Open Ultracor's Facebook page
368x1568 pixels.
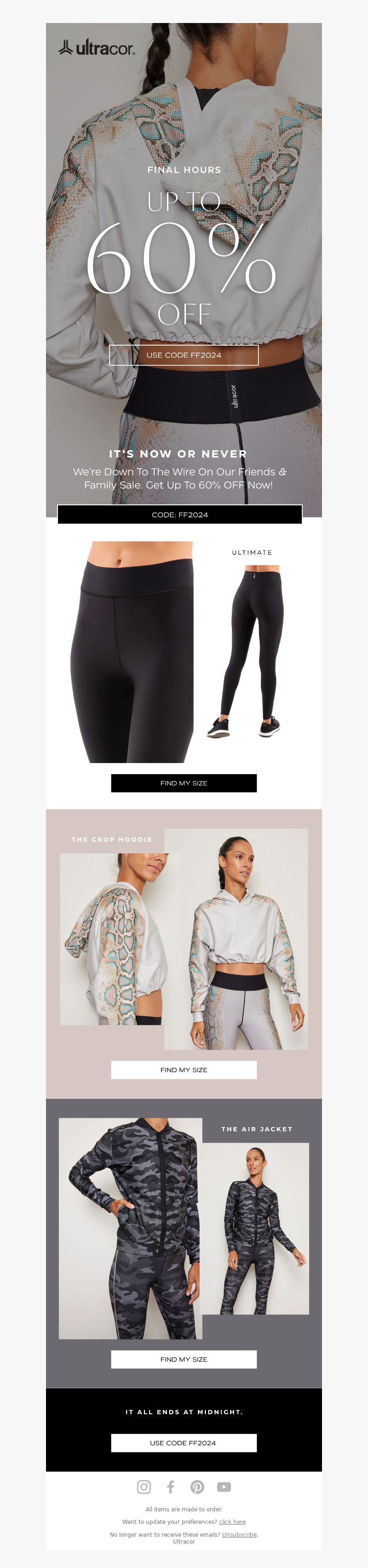[x=171, y=1487]
